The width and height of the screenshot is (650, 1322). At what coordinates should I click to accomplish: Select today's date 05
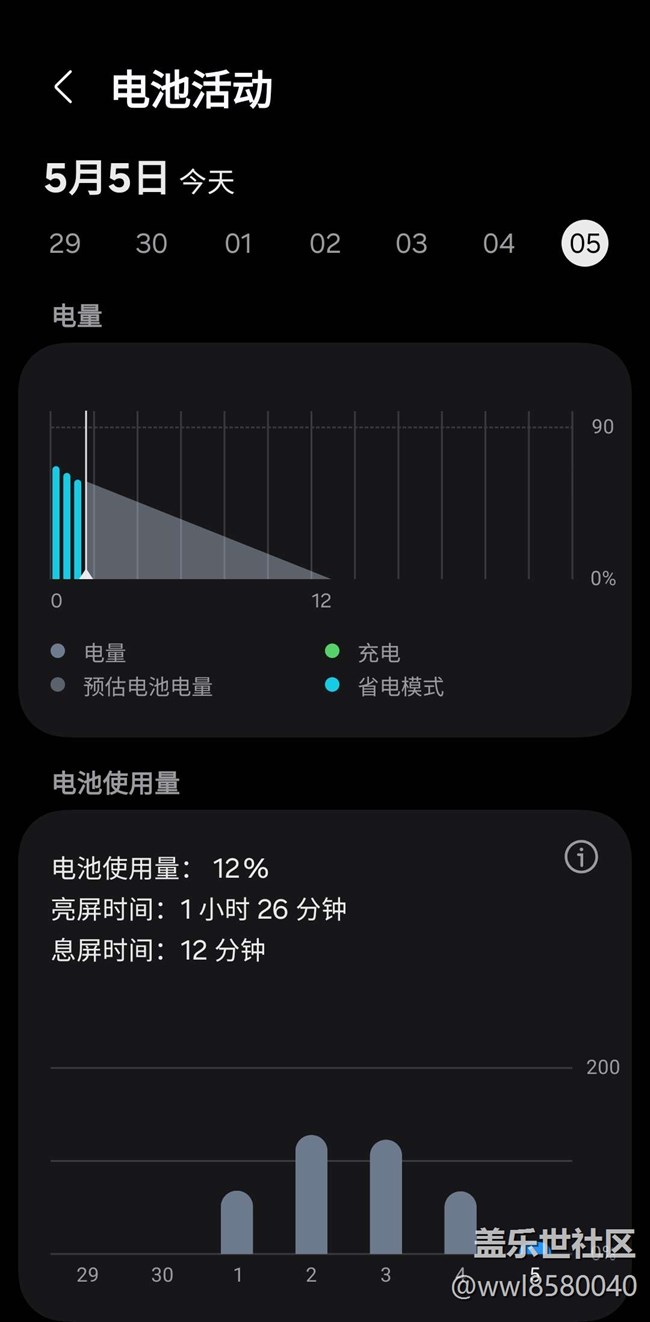pyautogui.click(x=585, y=243)
